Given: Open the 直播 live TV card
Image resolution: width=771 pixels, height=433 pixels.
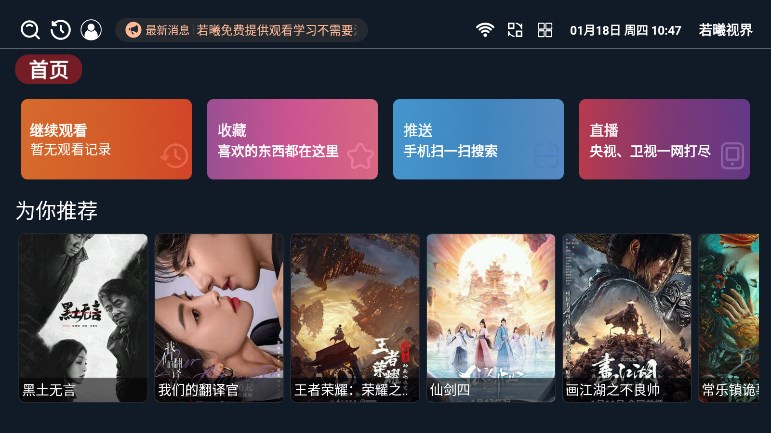Looking at the screenshot, I should pos(664,139).
